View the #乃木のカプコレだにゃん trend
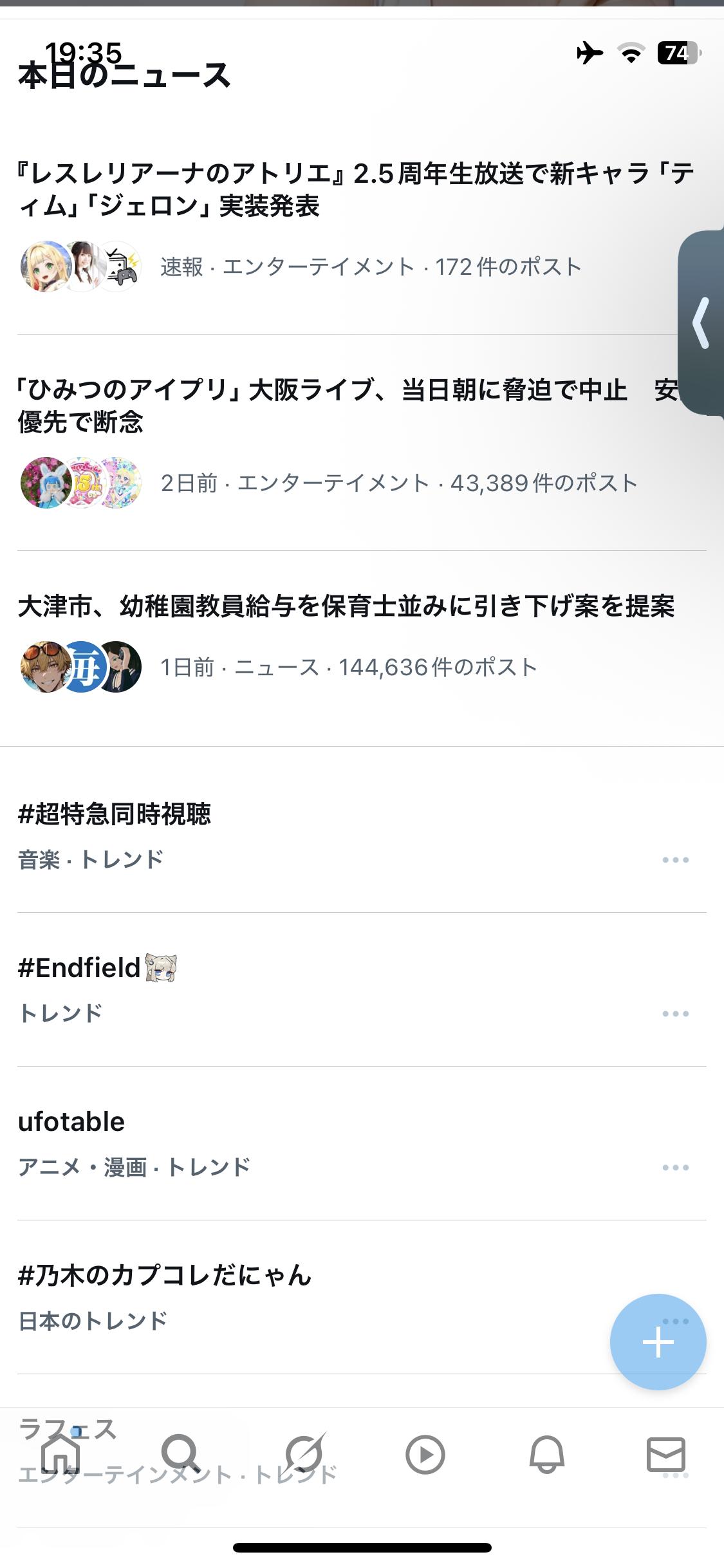 pos(165,1275)
